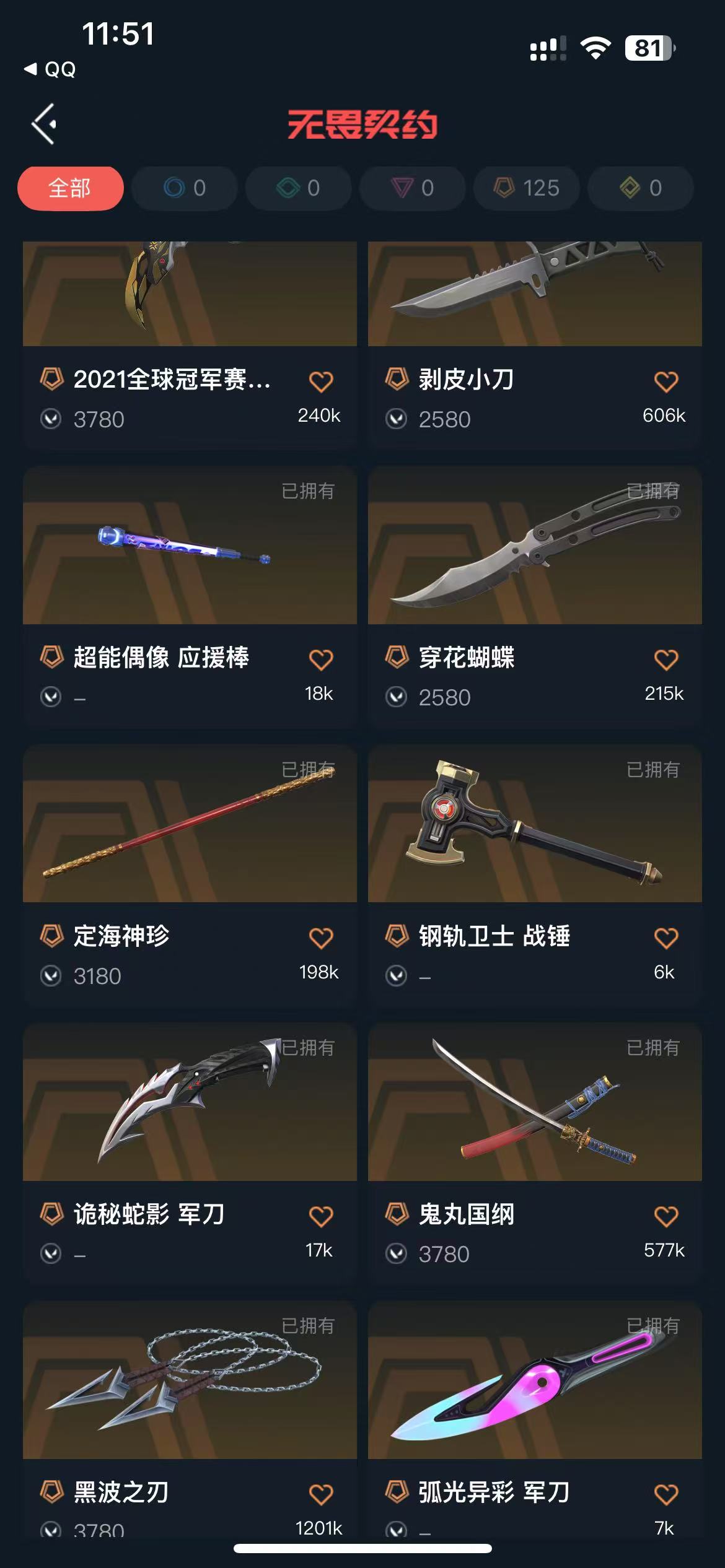Select the 全部 filter chip
The height and width of the screenshot is (1568, 725).
(70, 188)
